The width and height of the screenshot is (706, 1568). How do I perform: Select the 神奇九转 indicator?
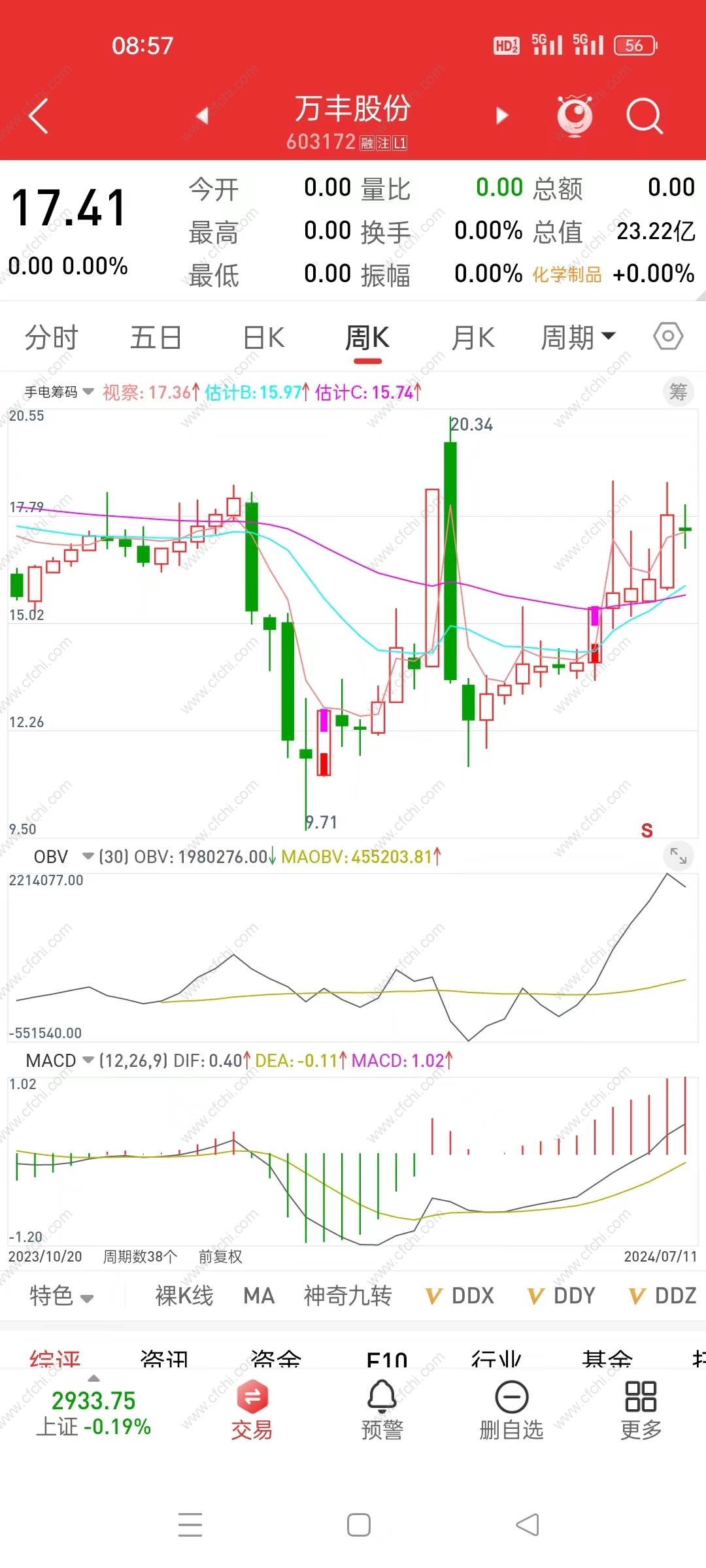(347, 1296)
